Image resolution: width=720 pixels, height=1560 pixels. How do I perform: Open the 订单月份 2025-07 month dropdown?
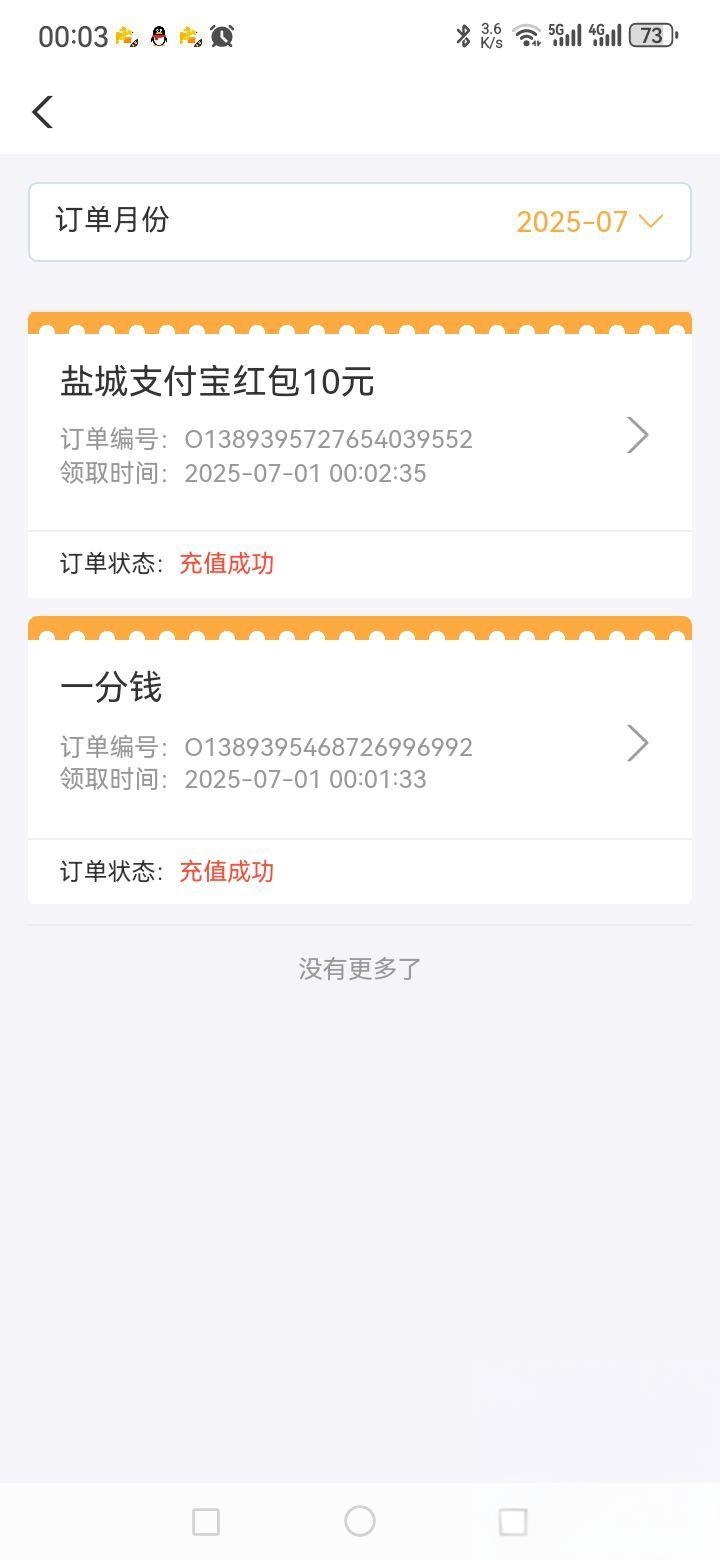[x=360, y=222]
